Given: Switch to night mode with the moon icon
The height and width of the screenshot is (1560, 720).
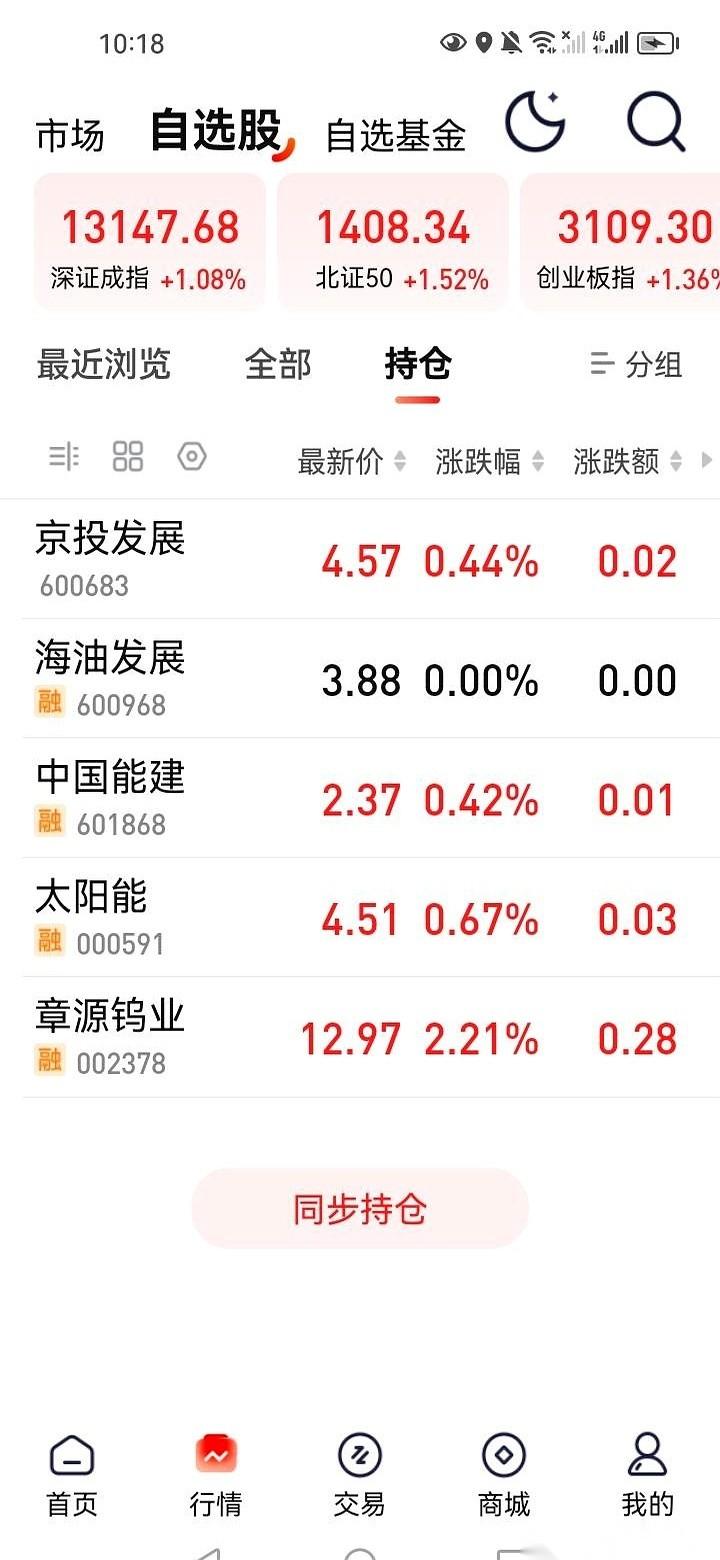Looking at the screenshot, I should [537, 120].
